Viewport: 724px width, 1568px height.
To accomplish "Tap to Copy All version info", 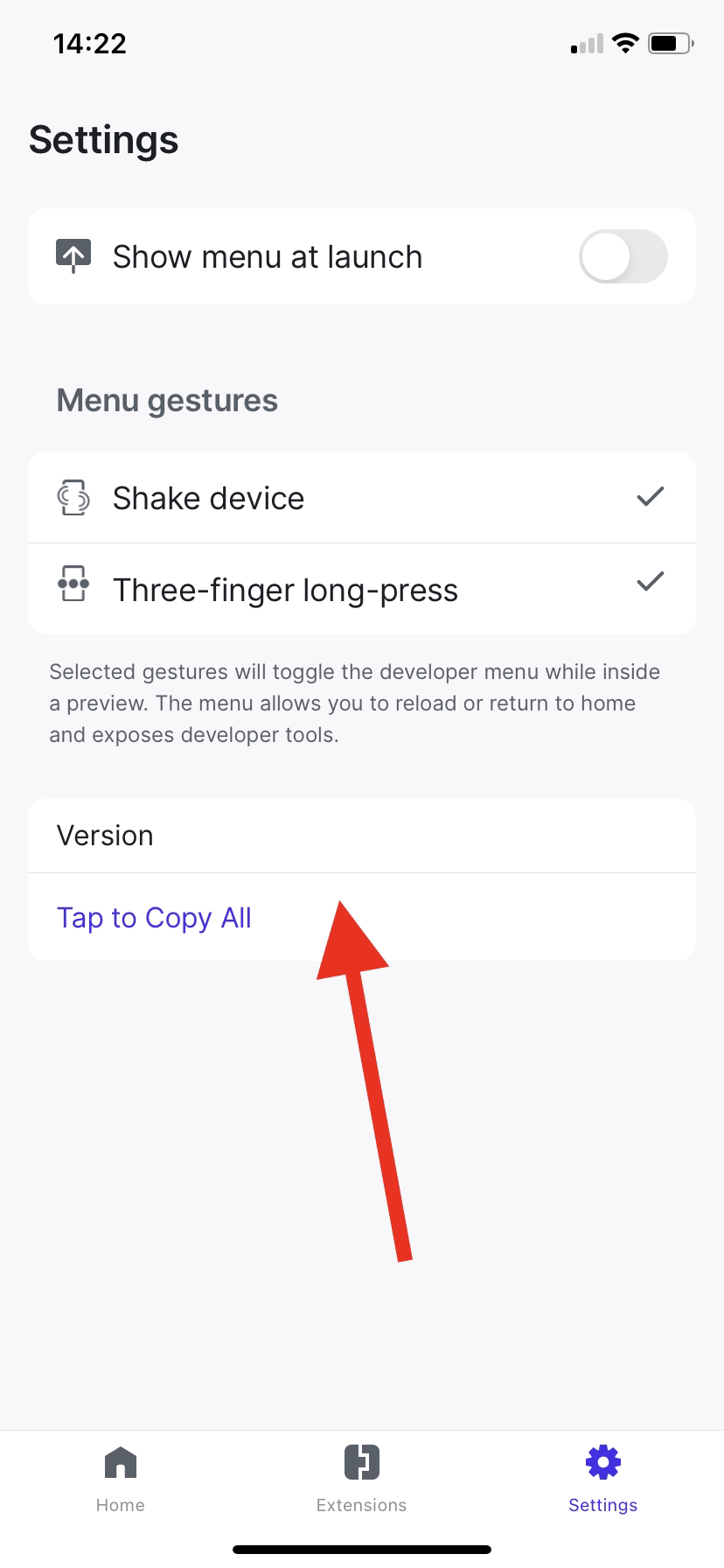I will (x=154, y=917).
